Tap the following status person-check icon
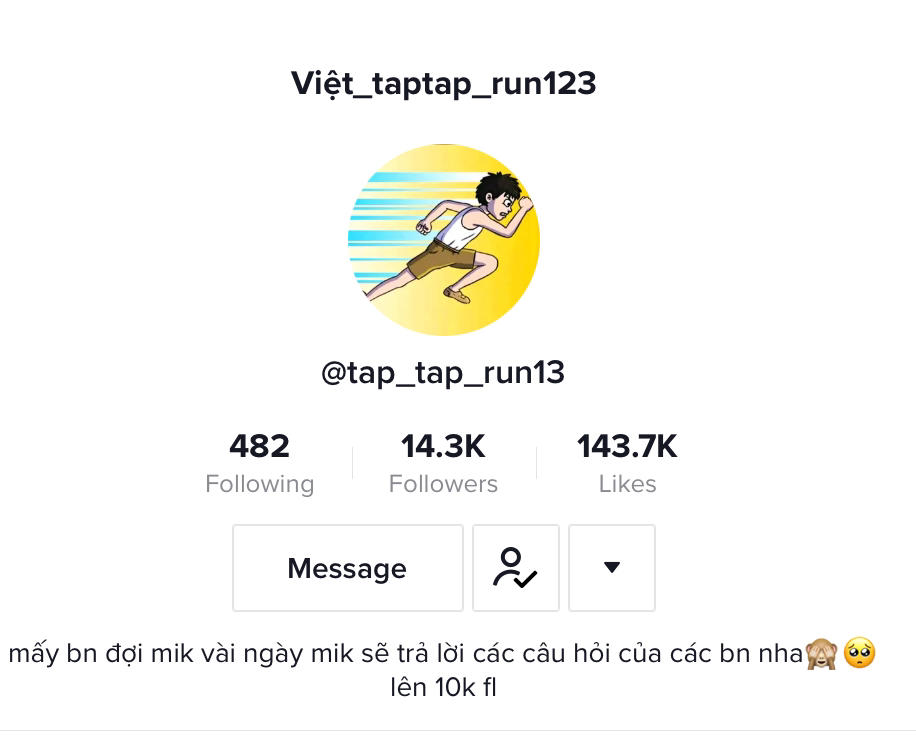 pyautogui.click(x=515, y=568)
